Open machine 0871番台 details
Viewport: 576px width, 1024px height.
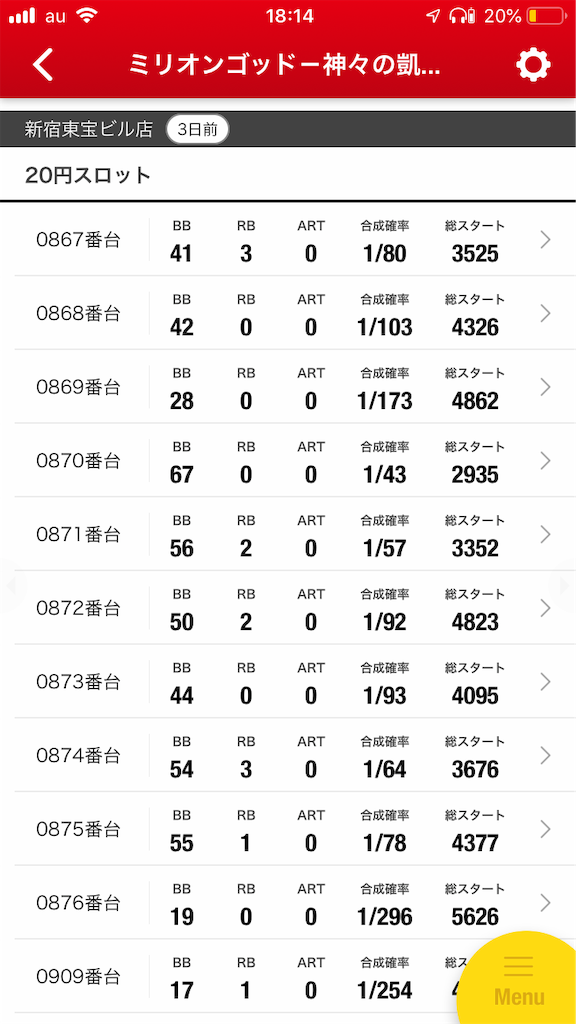[x=288, y=535]
